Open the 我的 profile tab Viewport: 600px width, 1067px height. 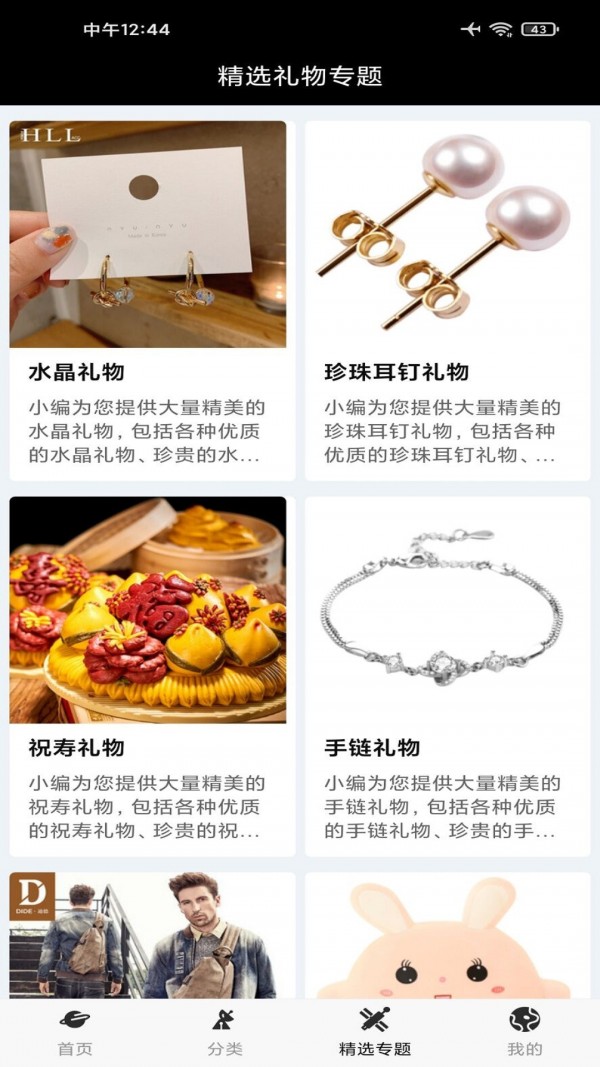tap(525, 1031)
